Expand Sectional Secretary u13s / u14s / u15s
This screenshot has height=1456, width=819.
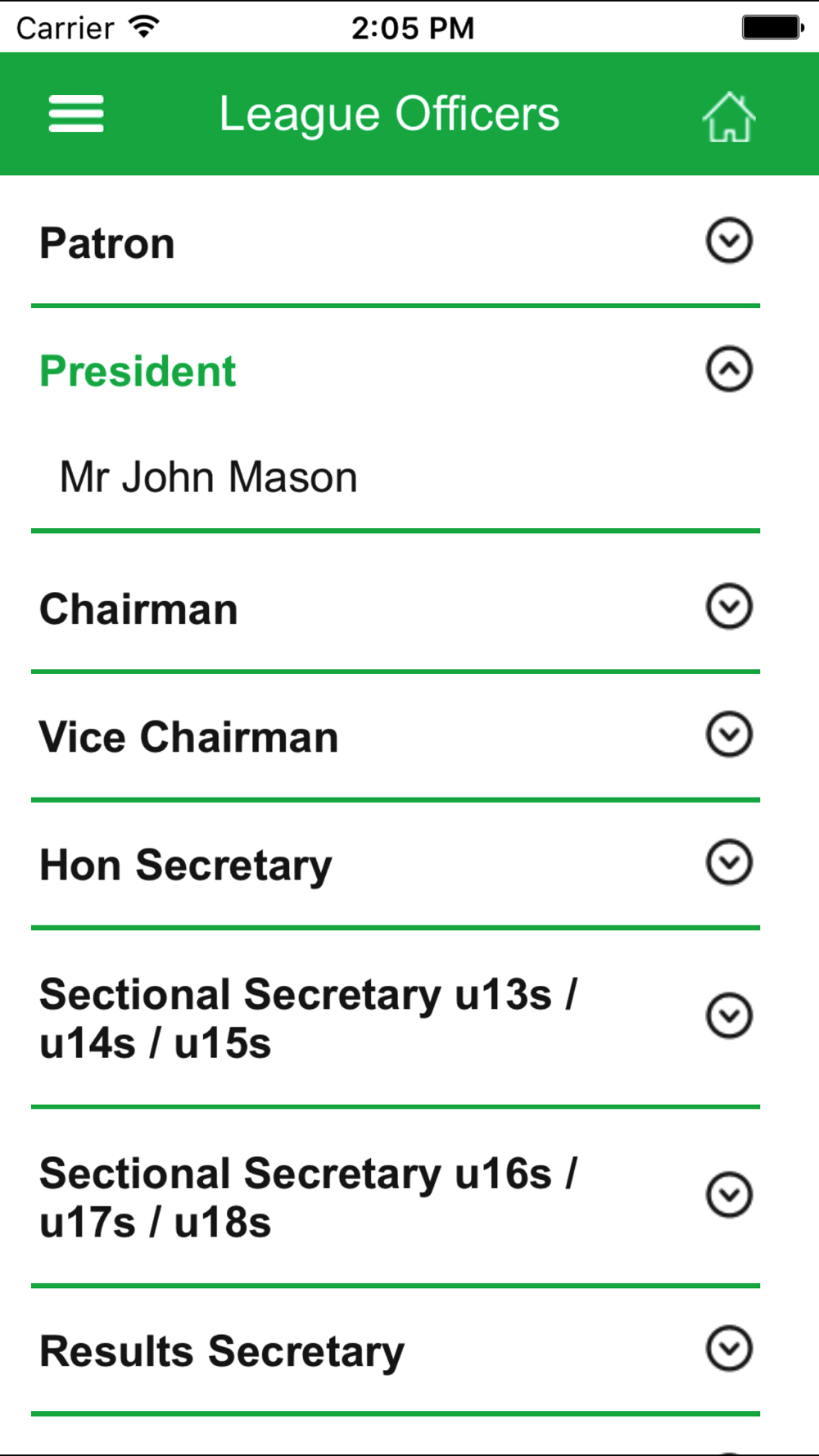396,1018
